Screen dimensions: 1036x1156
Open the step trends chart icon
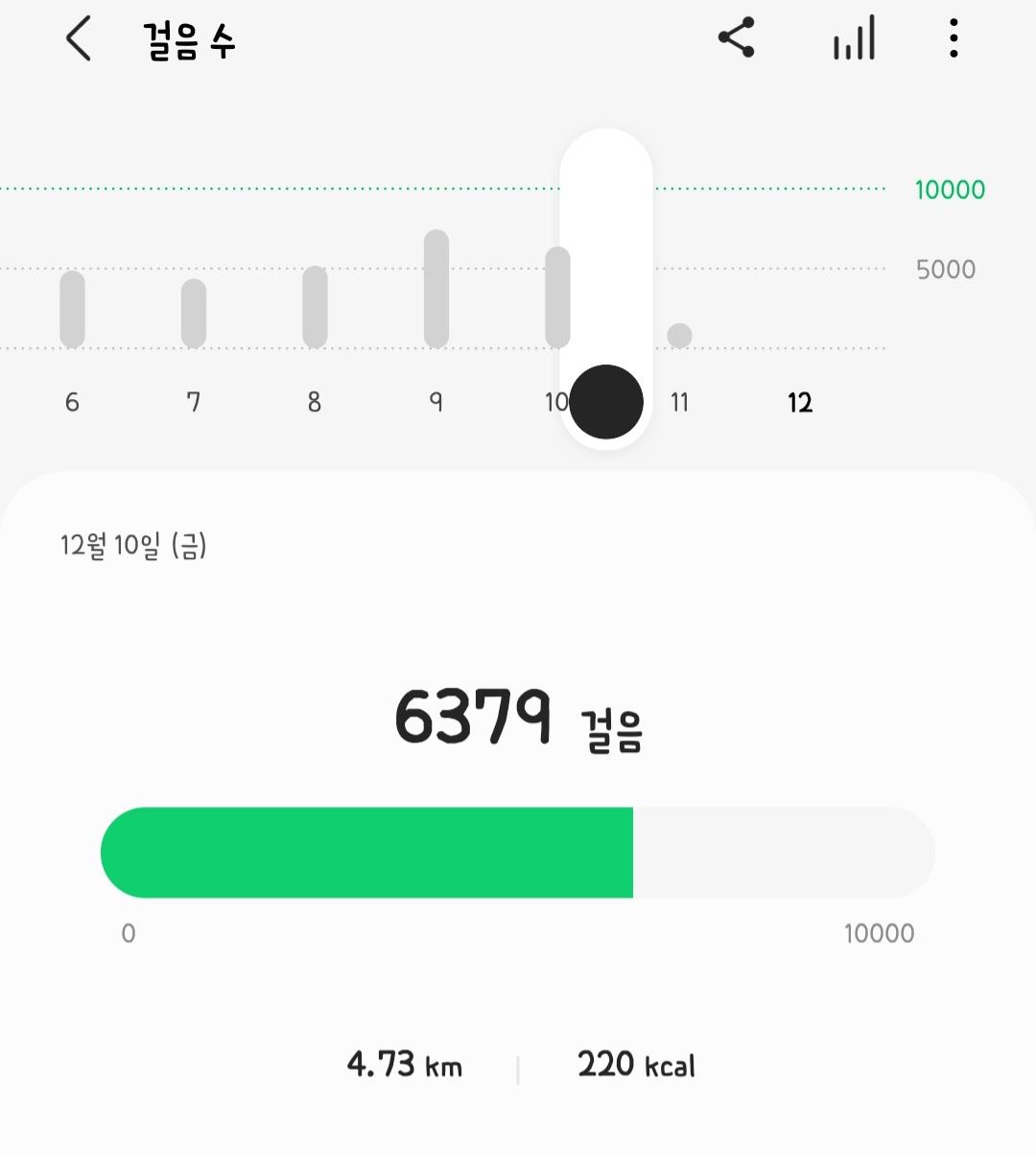pyautogui.click(x=854, y=38)
